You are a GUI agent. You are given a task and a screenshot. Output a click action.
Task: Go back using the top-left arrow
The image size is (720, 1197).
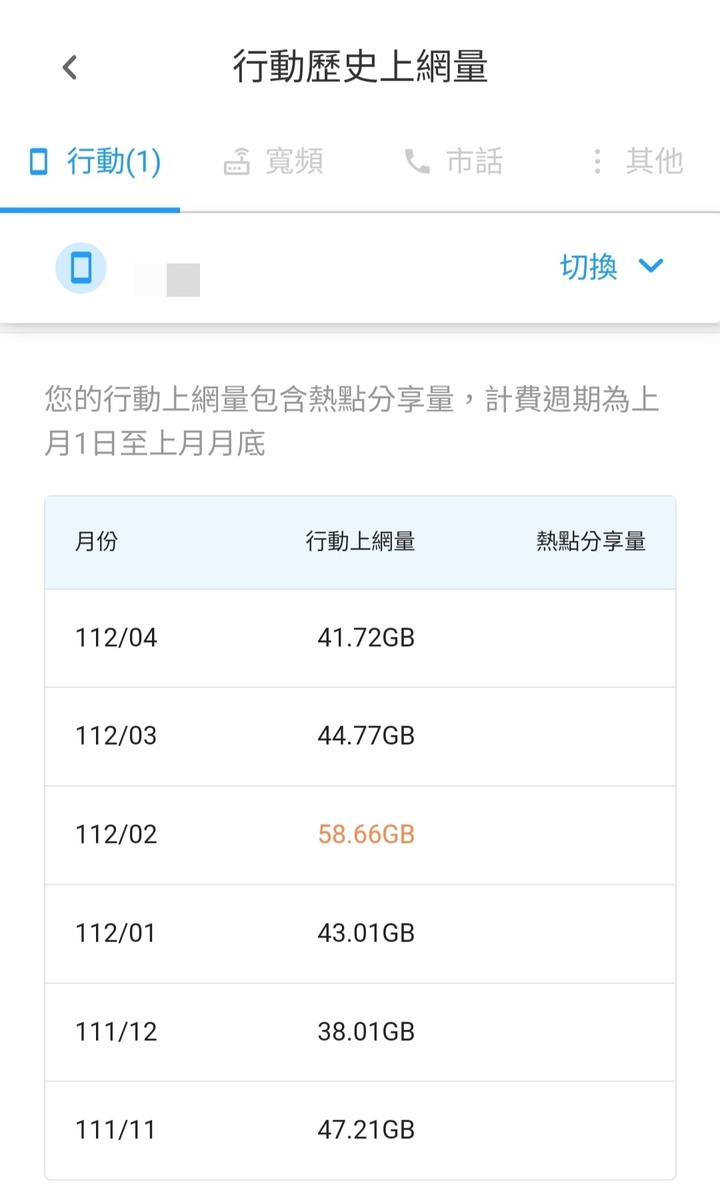pyautogui.click(x=69, y=68)
